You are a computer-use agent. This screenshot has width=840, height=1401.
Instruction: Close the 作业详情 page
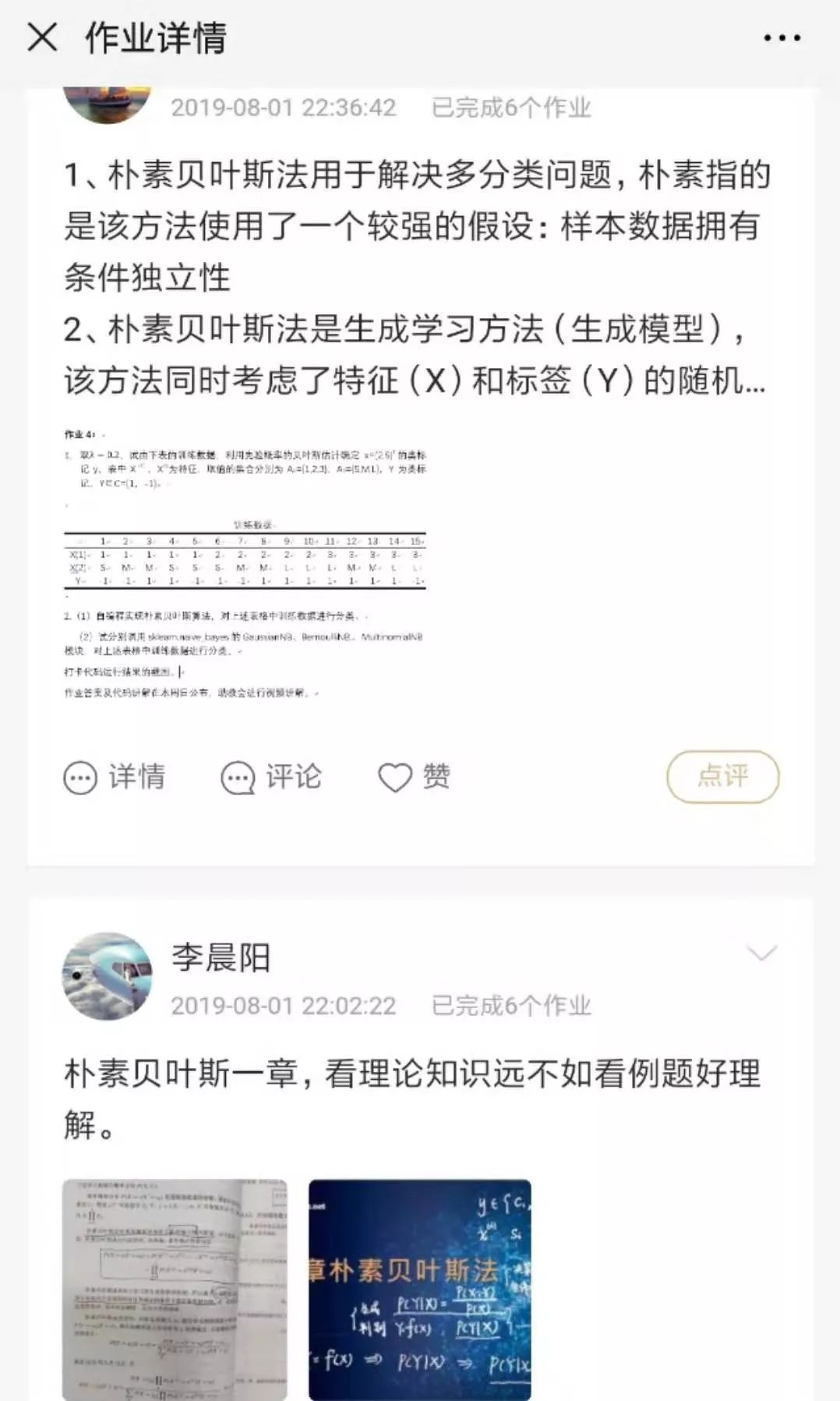pos(42,37)
